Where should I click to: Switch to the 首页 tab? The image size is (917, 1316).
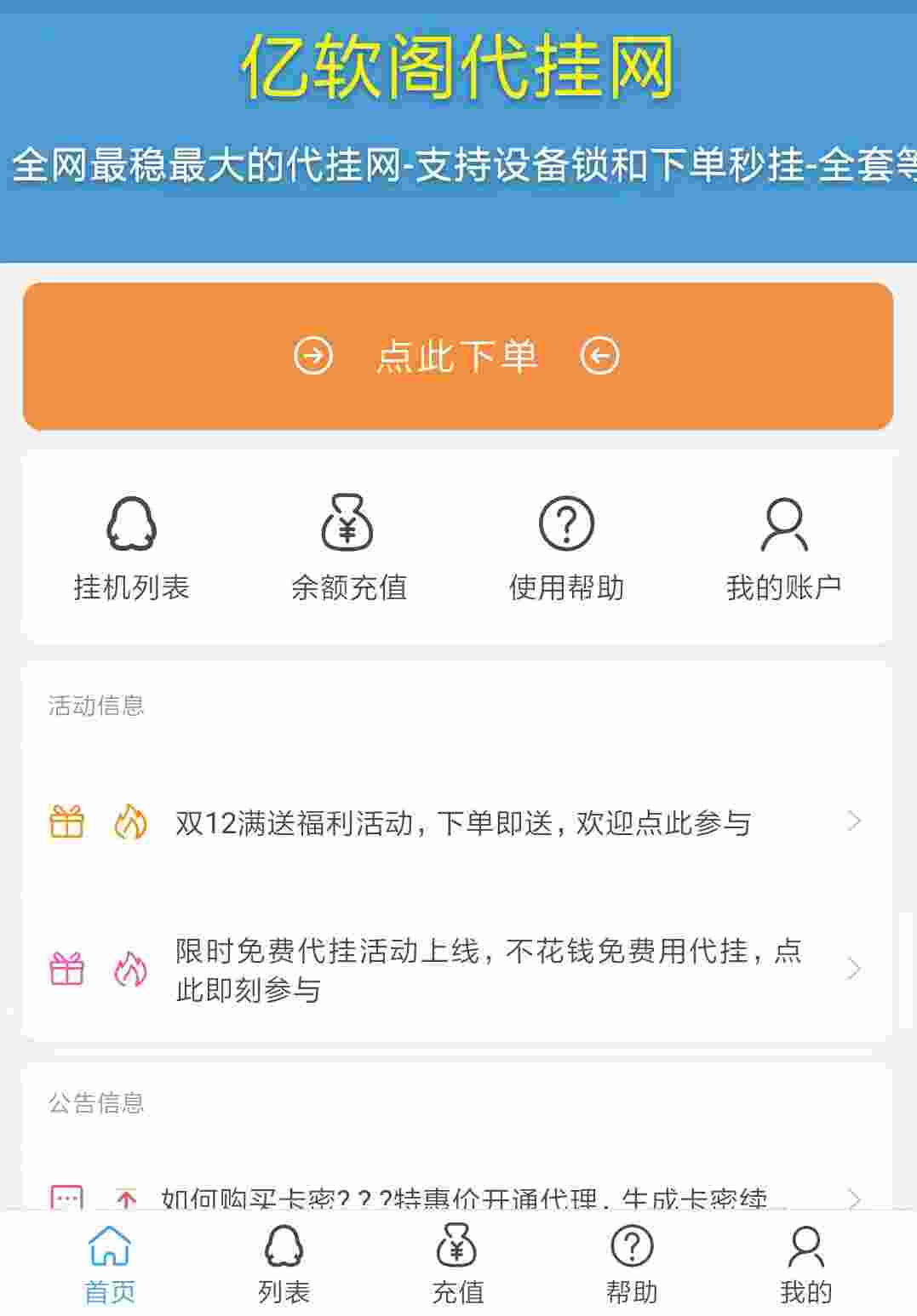(x=110, y=1265)
